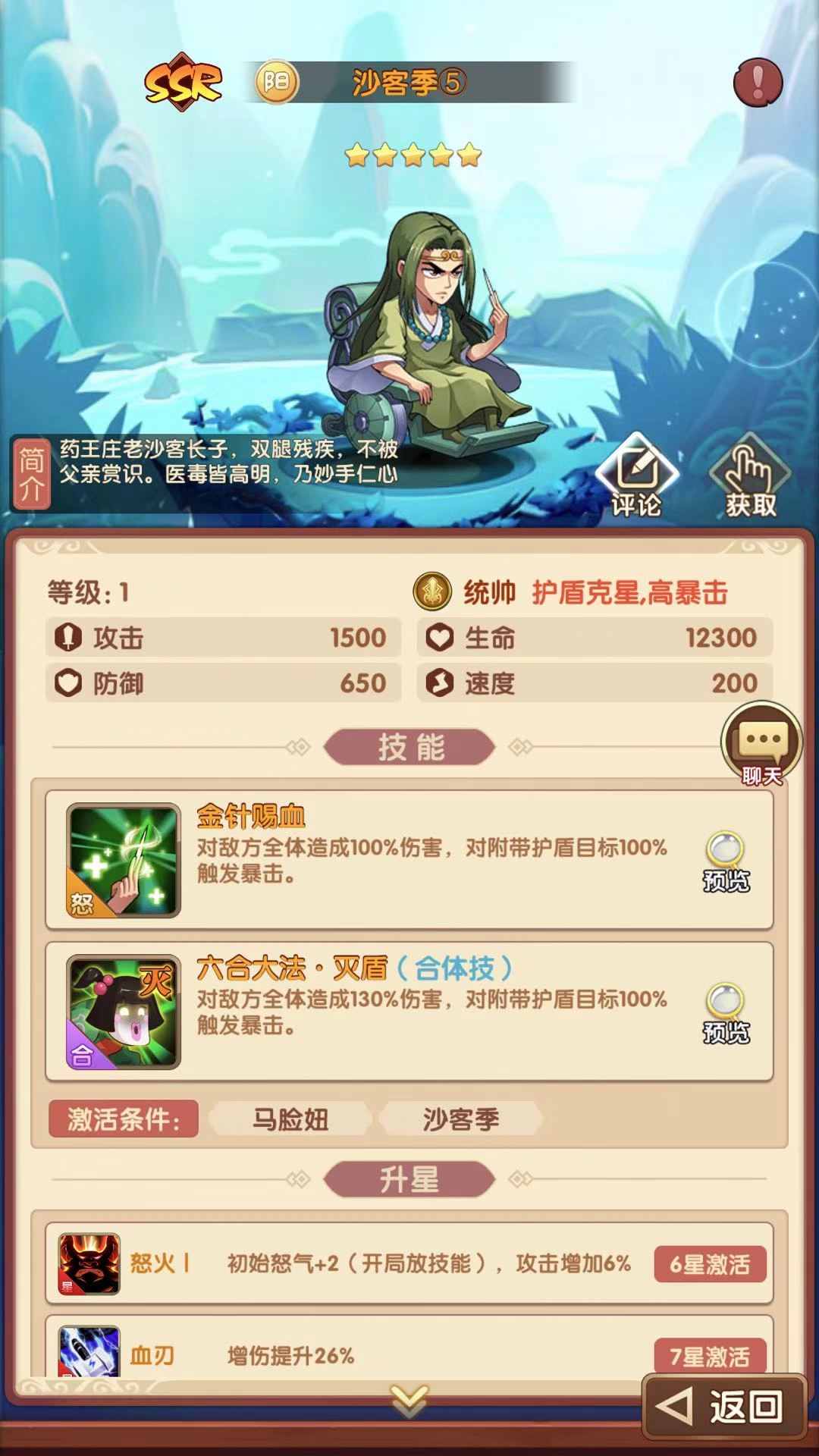Open the 聊天 chat bubble

point(761,745)
